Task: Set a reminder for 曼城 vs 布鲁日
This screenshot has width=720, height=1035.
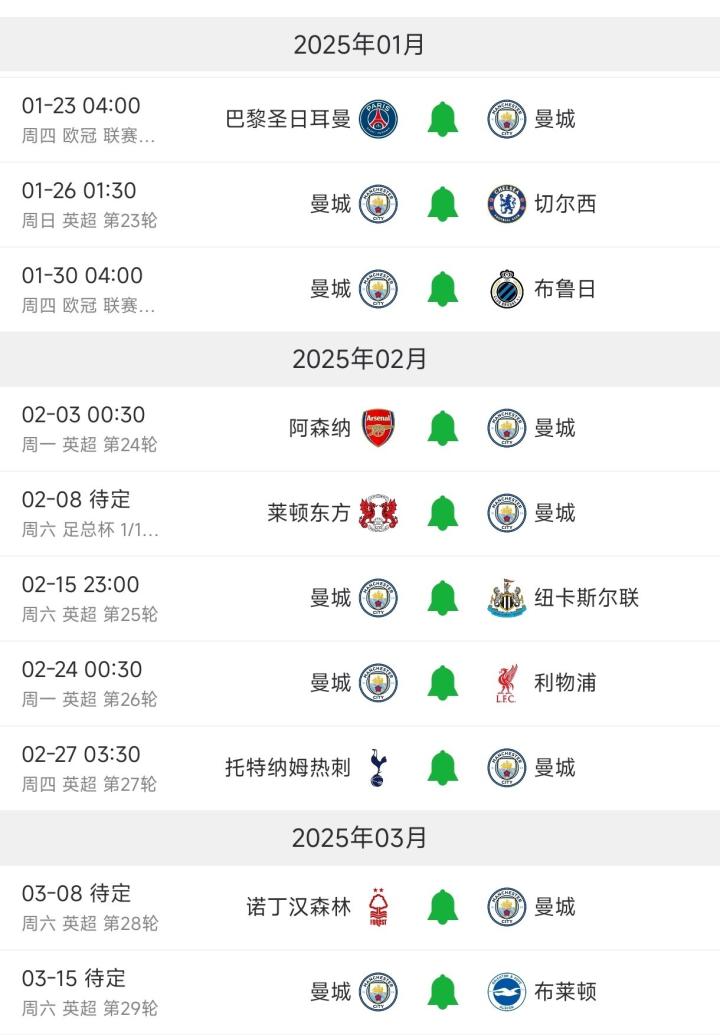Action: (442, 289)
